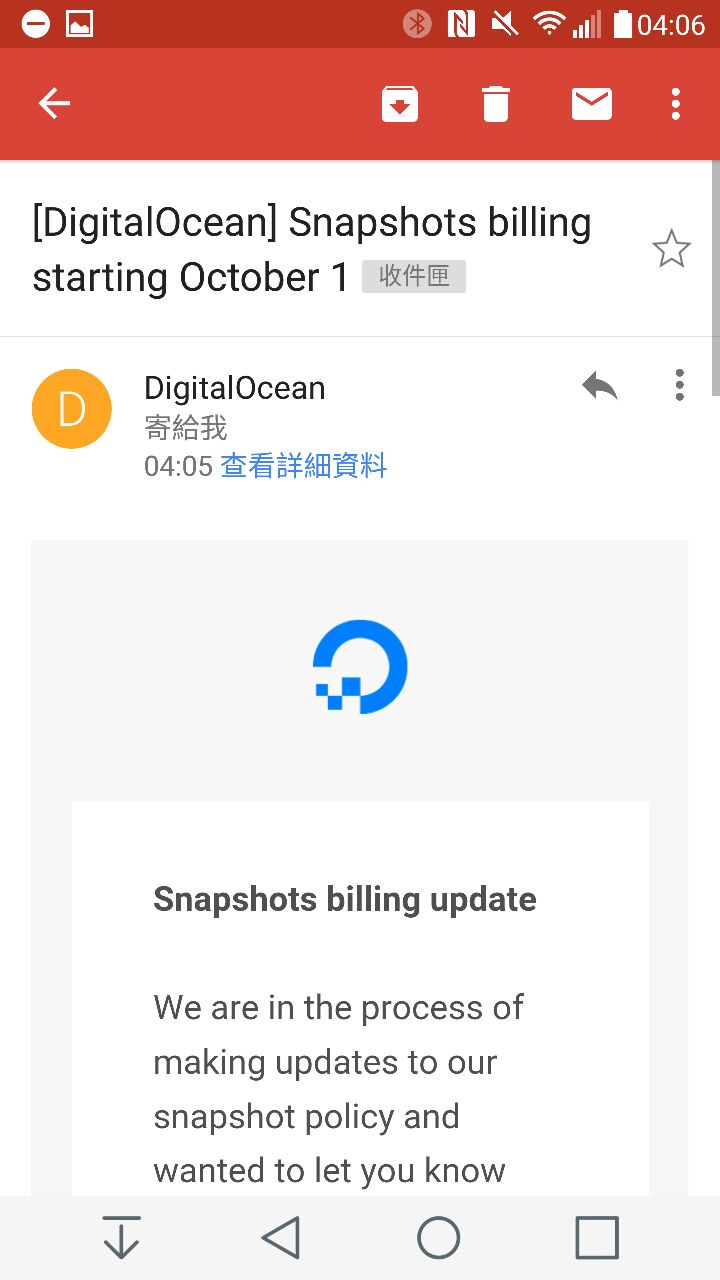The image size is (720, 1280).
Task: Archive this DigitalOcean email
Action: pos(399,104)
